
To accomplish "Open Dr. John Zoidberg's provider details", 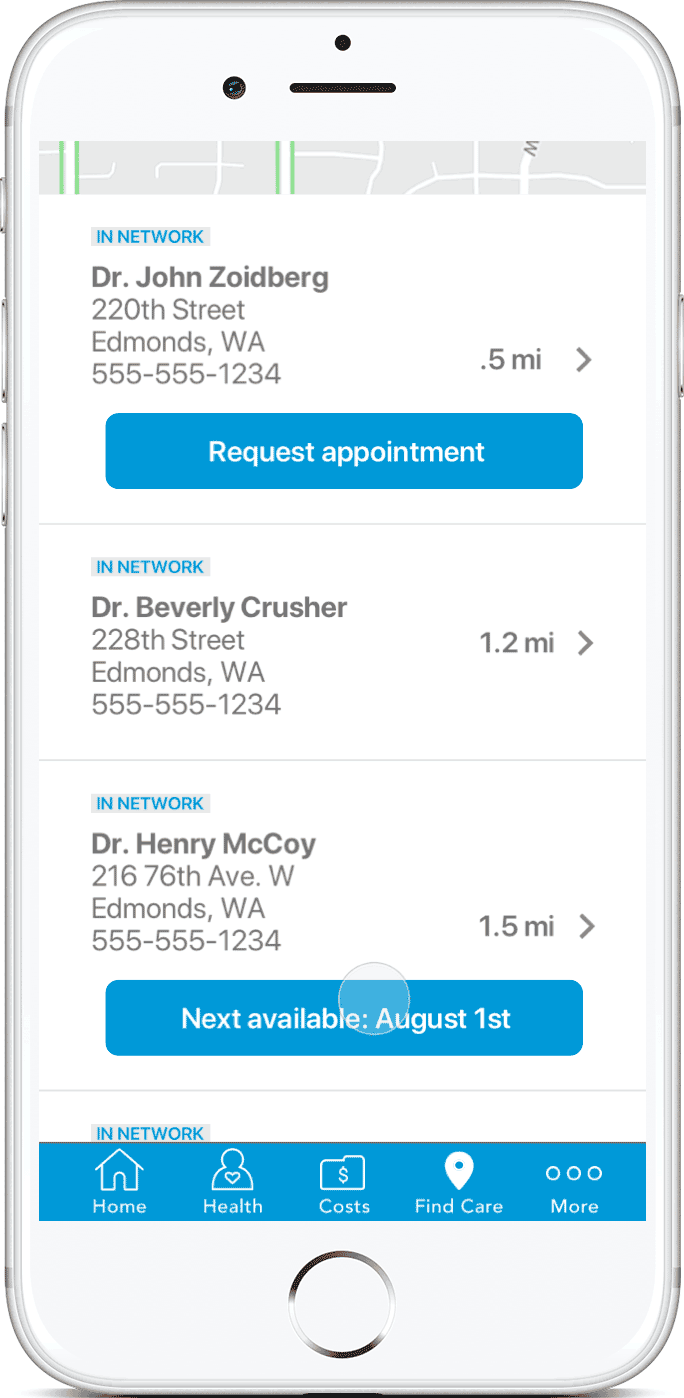I will pyautogui.click(x=585, y=360).
